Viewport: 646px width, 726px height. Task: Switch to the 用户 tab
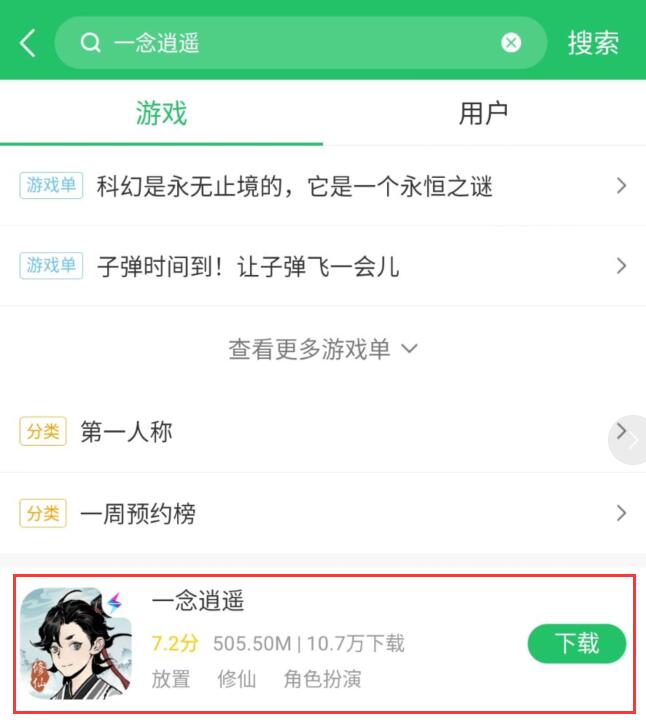click(484, 113)
